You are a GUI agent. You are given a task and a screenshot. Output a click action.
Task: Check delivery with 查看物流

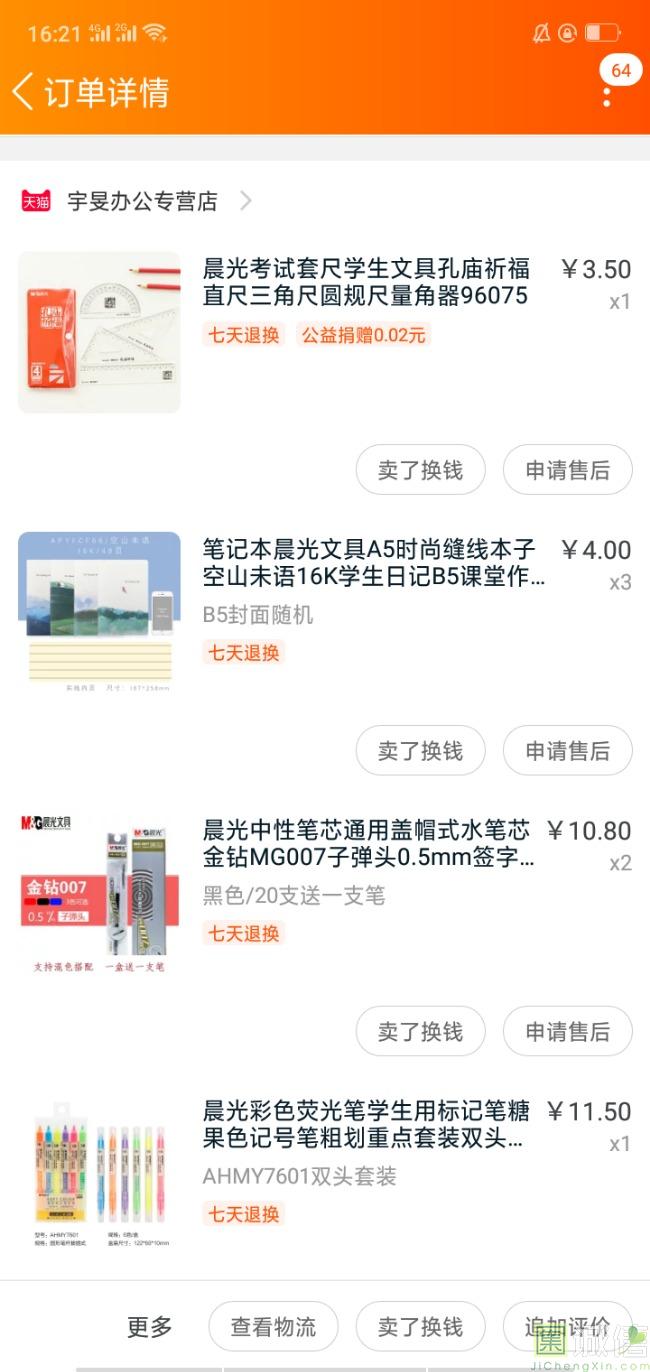tap(273, 1327)
